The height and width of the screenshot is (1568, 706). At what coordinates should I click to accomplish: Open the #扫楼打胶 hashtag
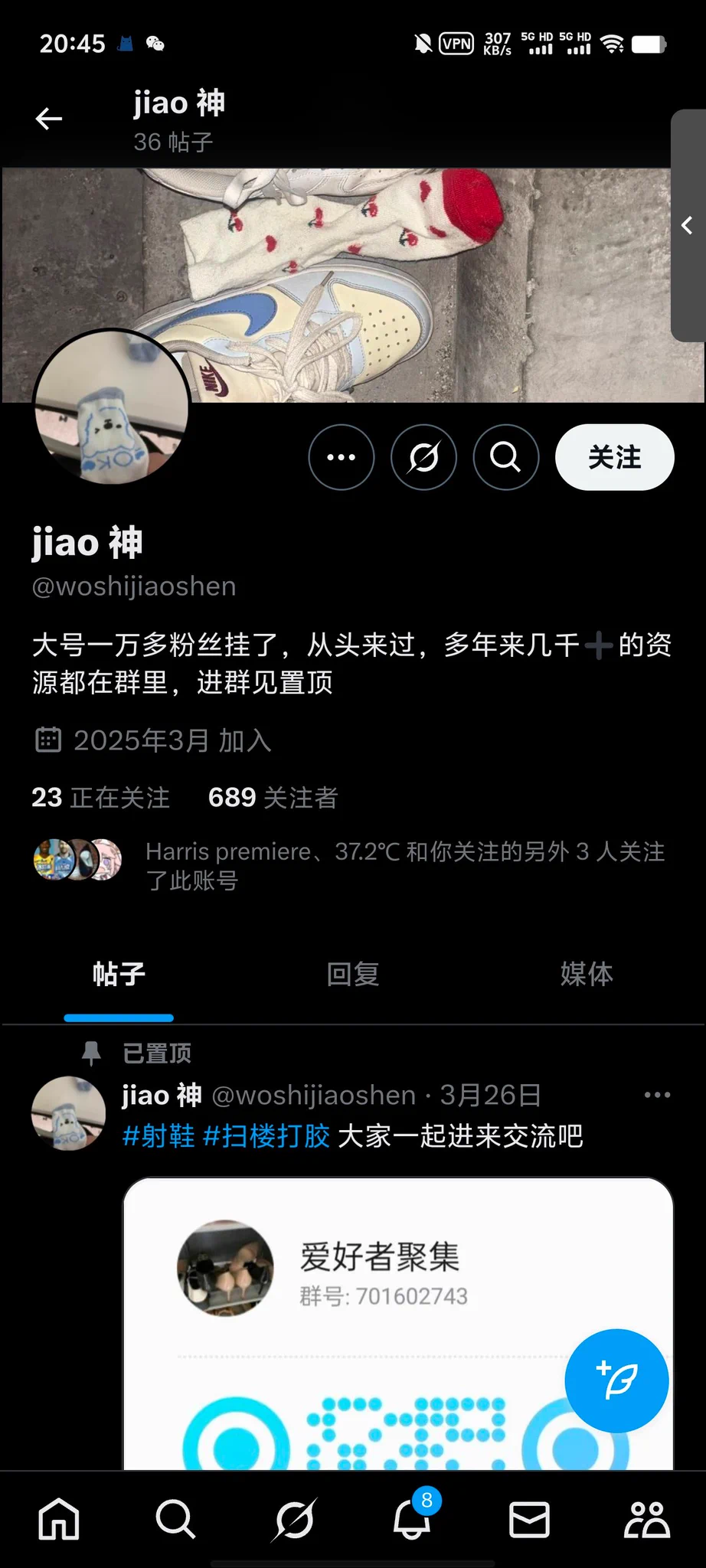(266, 1135)
